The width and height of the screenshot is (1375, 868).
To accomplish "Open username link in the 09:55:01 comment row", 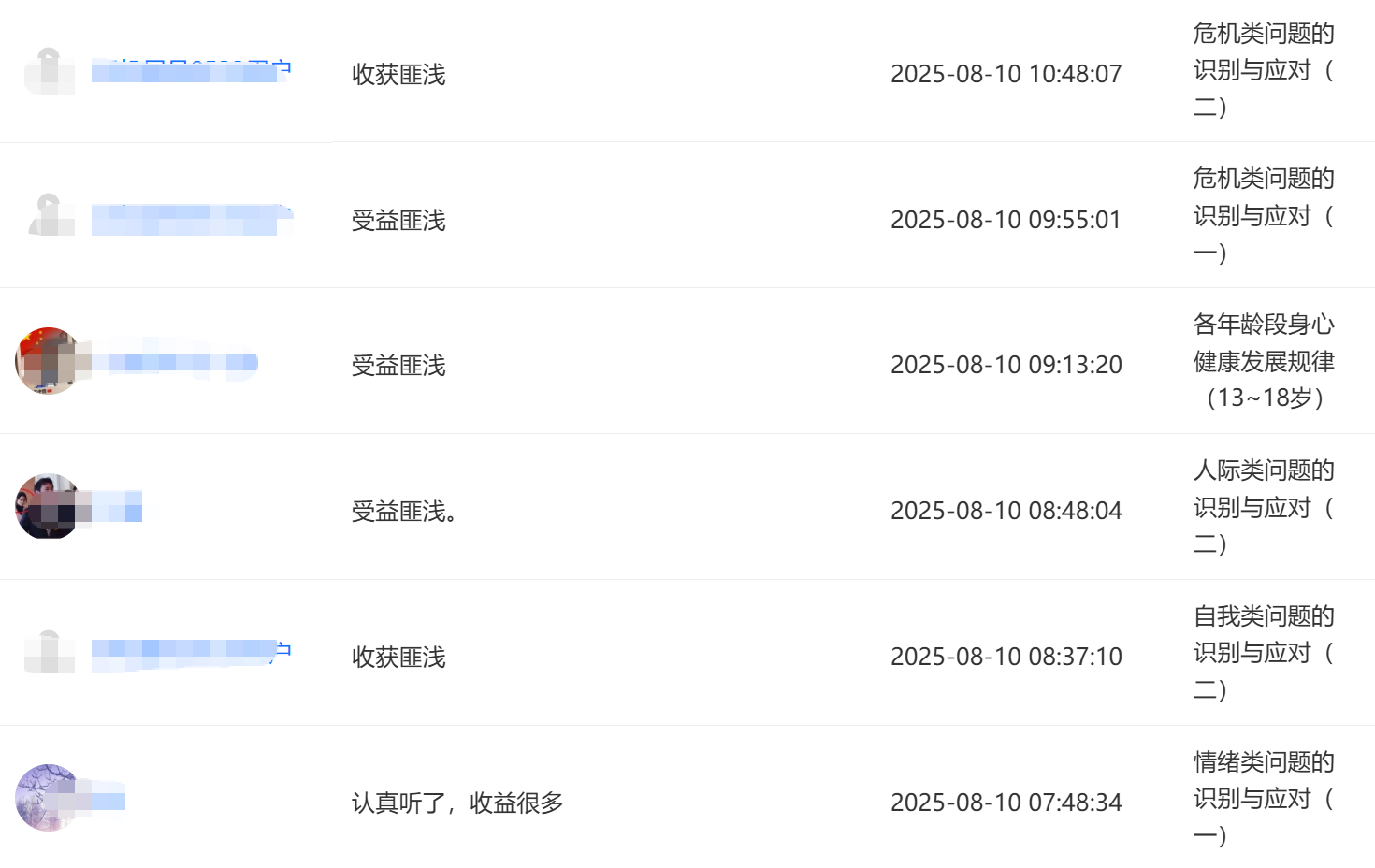I will (191, 219).
